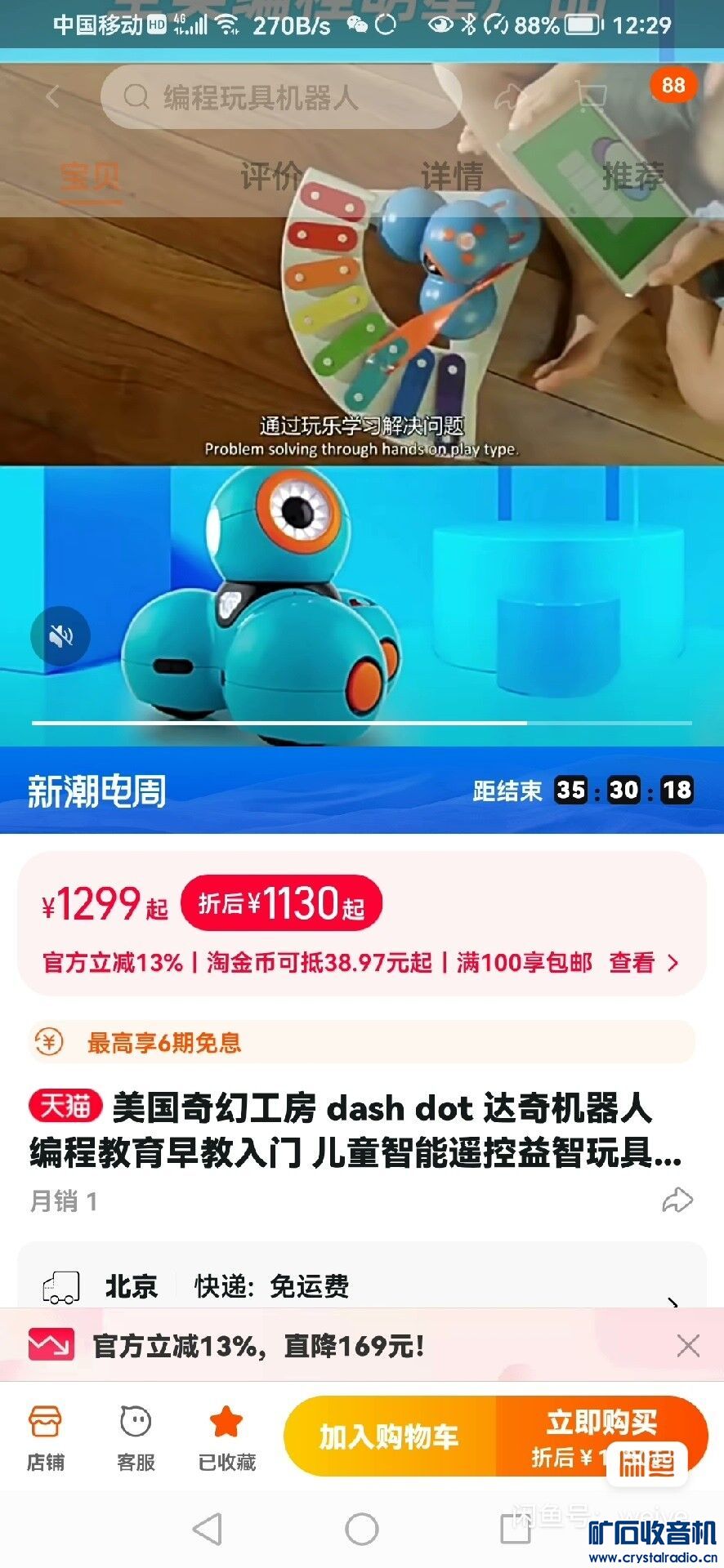Seek the video progress bar

pos(361,723)
